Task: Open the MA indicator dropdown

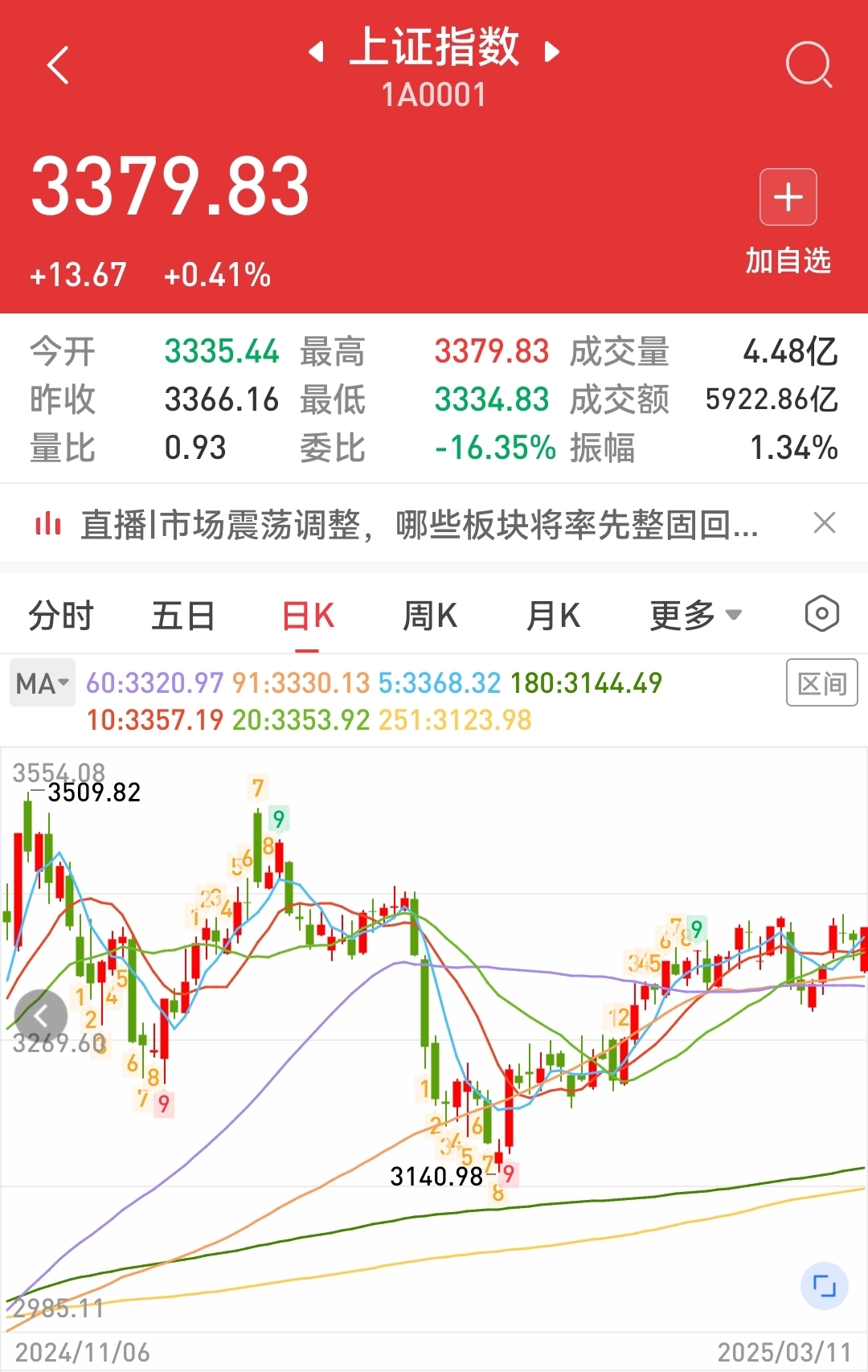Action: pyautogui.click(x=42, y=682)
